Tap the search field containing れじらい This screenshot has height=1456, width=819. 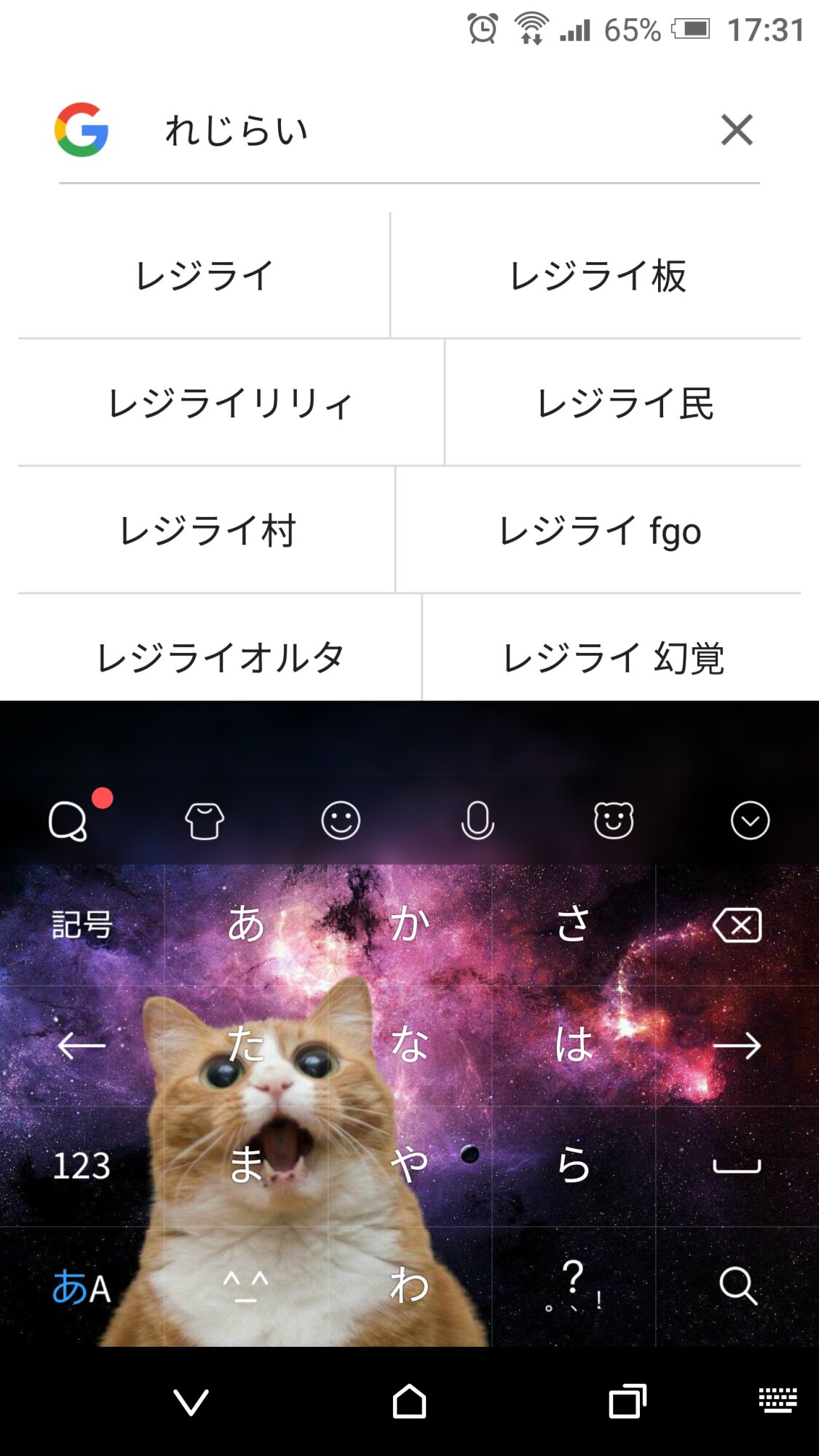408,131
